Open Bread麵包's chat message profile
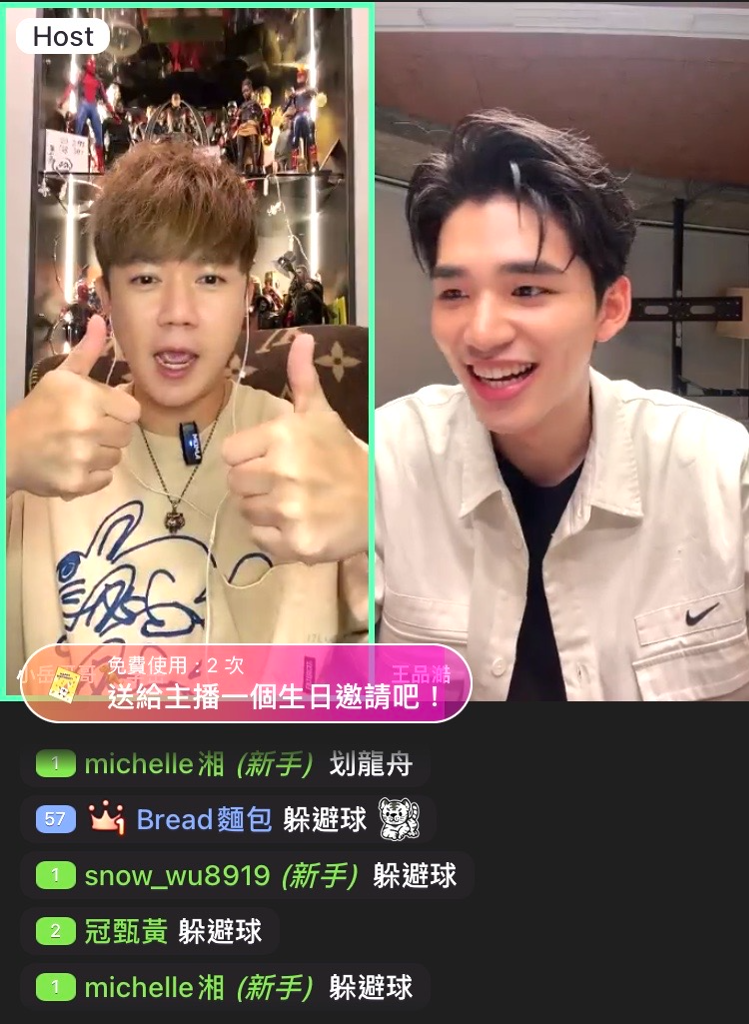 point(204,820)
